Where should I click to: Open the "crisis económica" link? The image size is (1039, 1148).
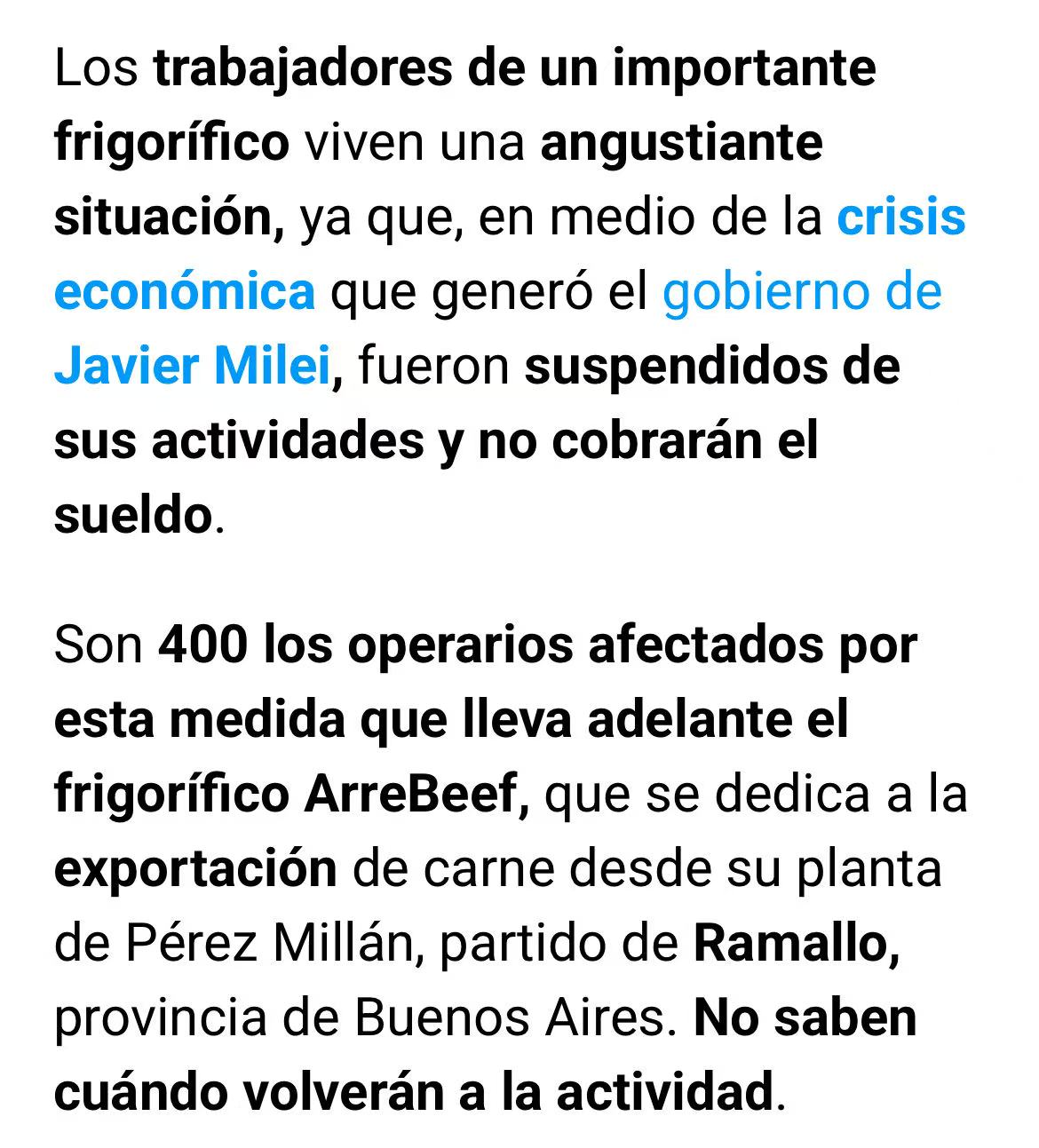(900, 218)
